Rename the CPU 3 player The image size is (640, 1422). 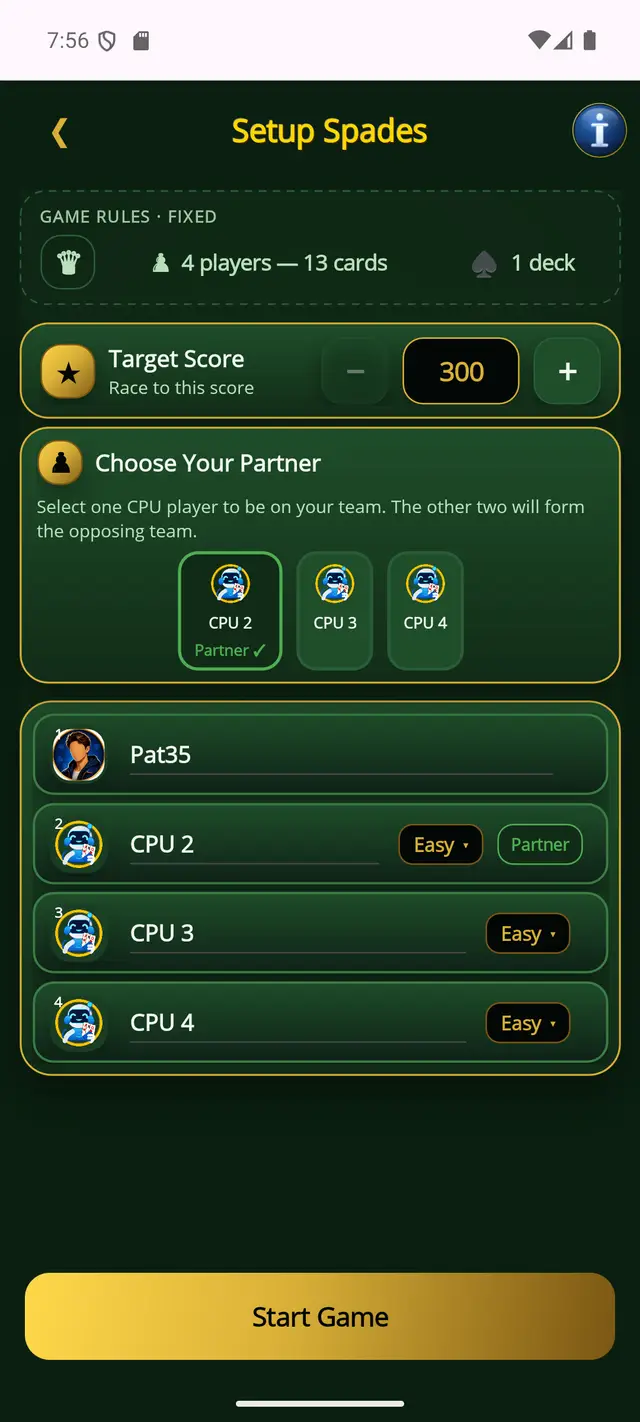pos(297,934)
